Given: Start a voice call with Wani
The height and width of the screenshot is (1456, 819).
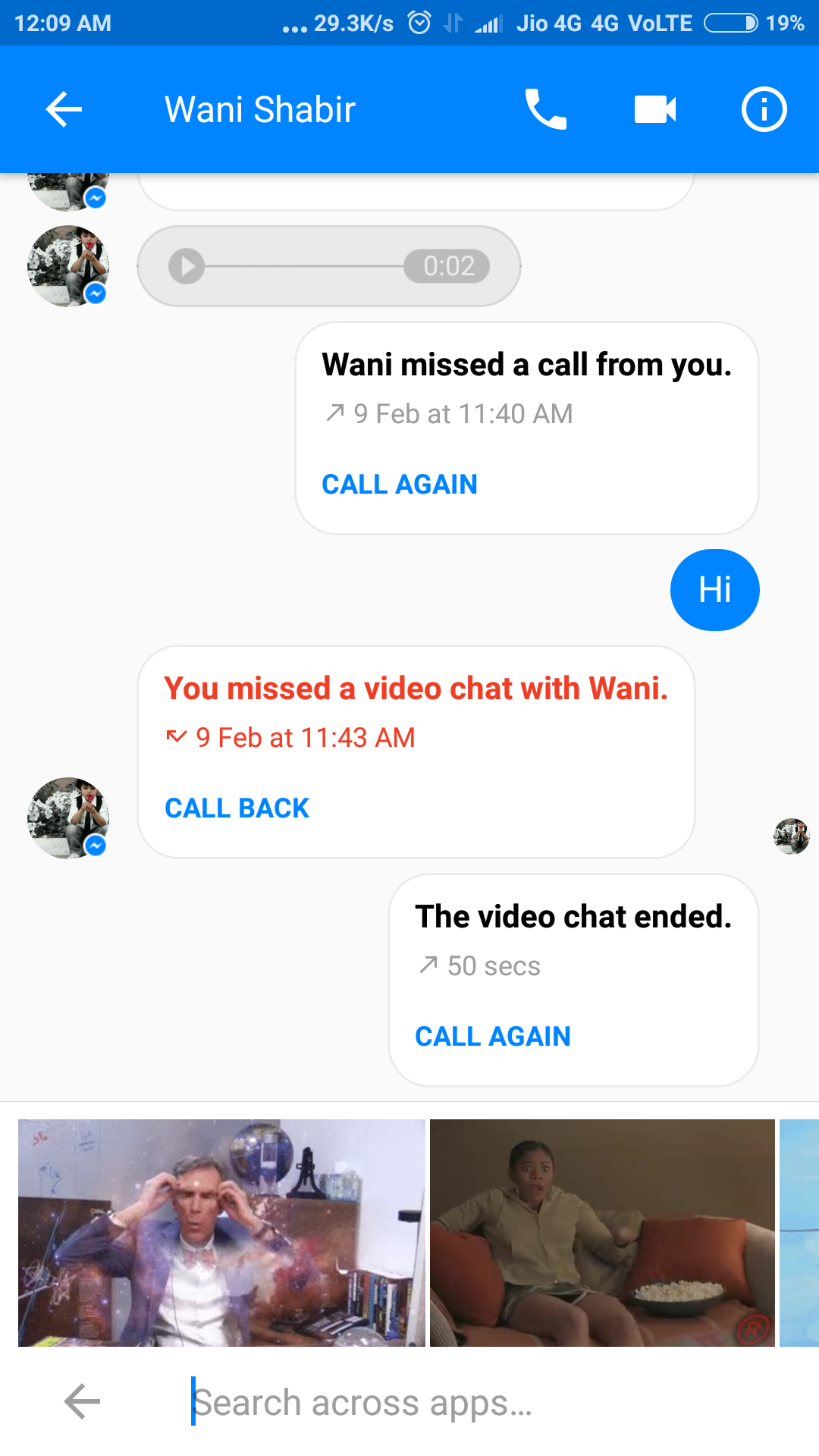Looking at the screenshot, I should point(545,110).
